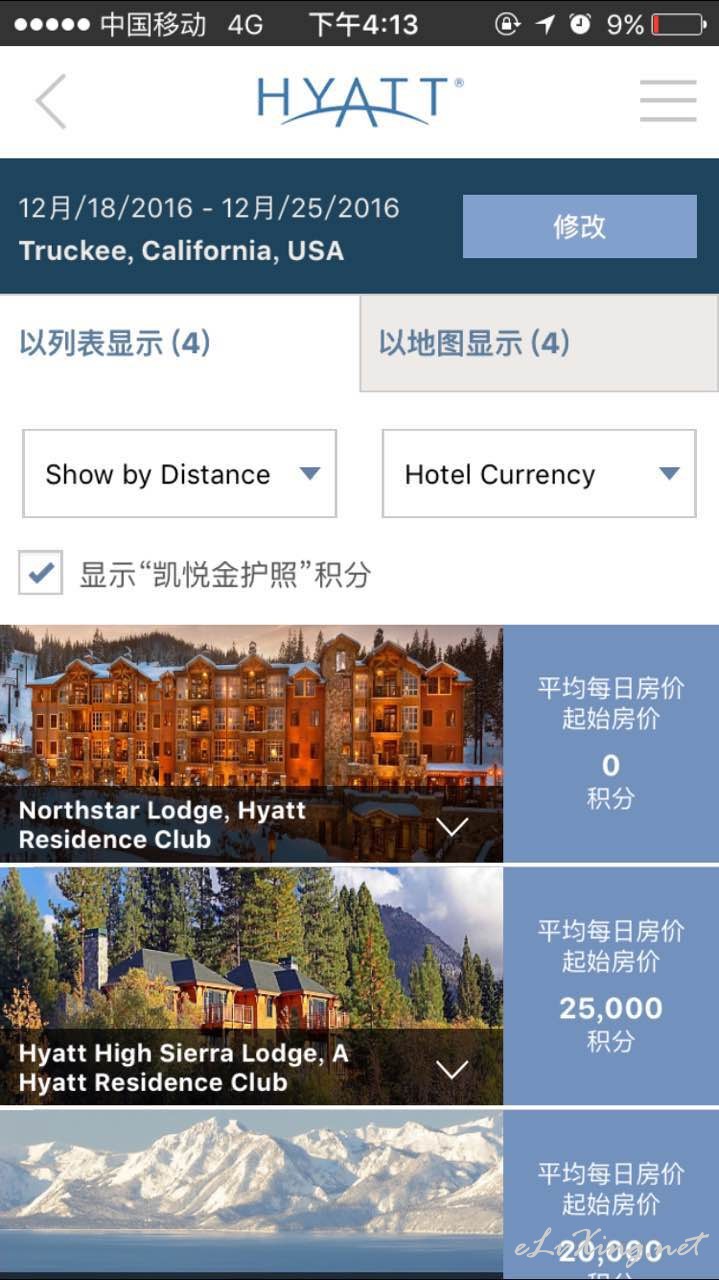The height and width of the screenshot is (1280, 719).
Task: Uncheck the 显示凯悦金护照积分 checkbox
Action: tap(40, 573)
